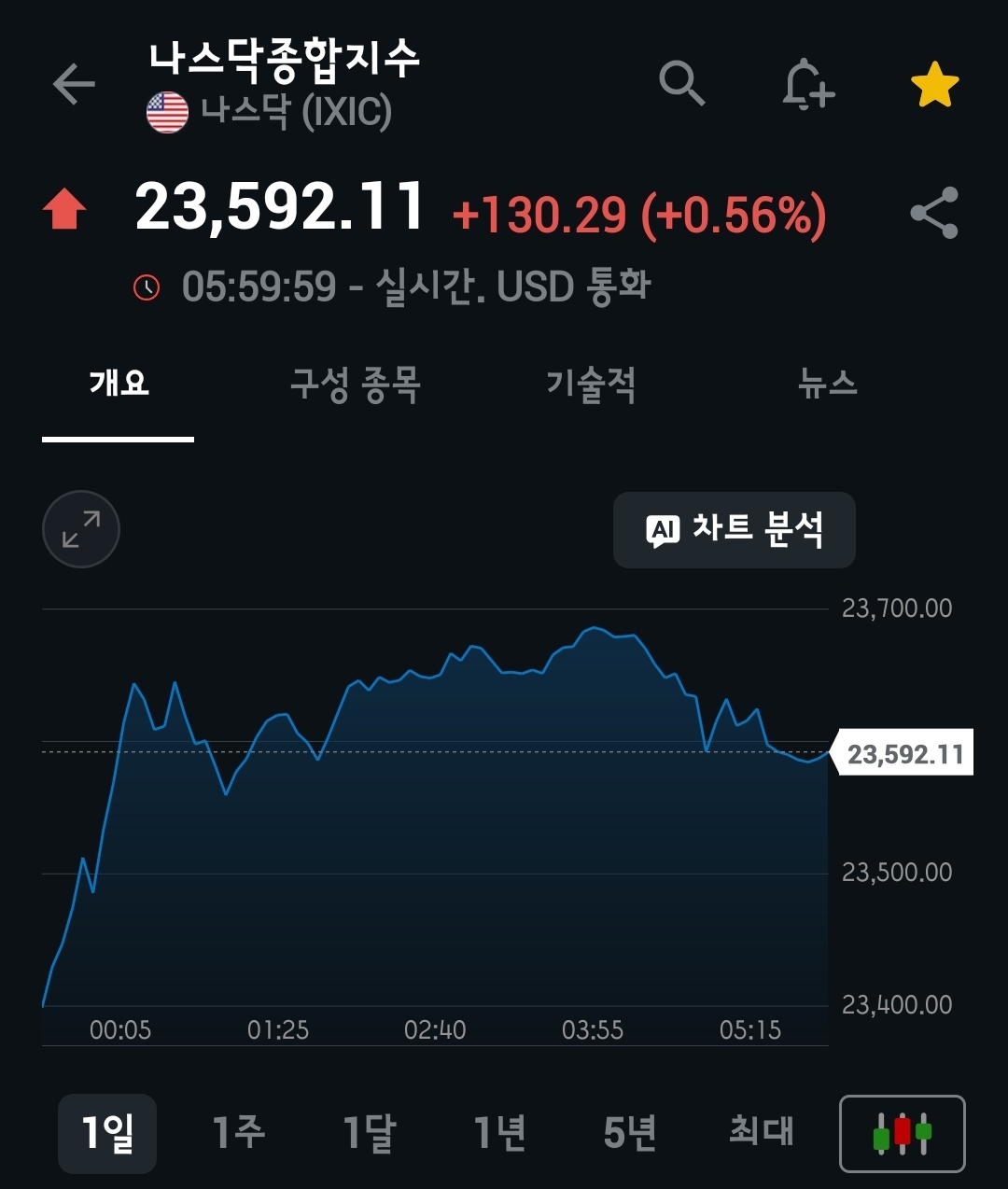Switch to candlestick chart view
Screen dimensions: 1008x1189
pyautogui.click(x=902, y=1133)
